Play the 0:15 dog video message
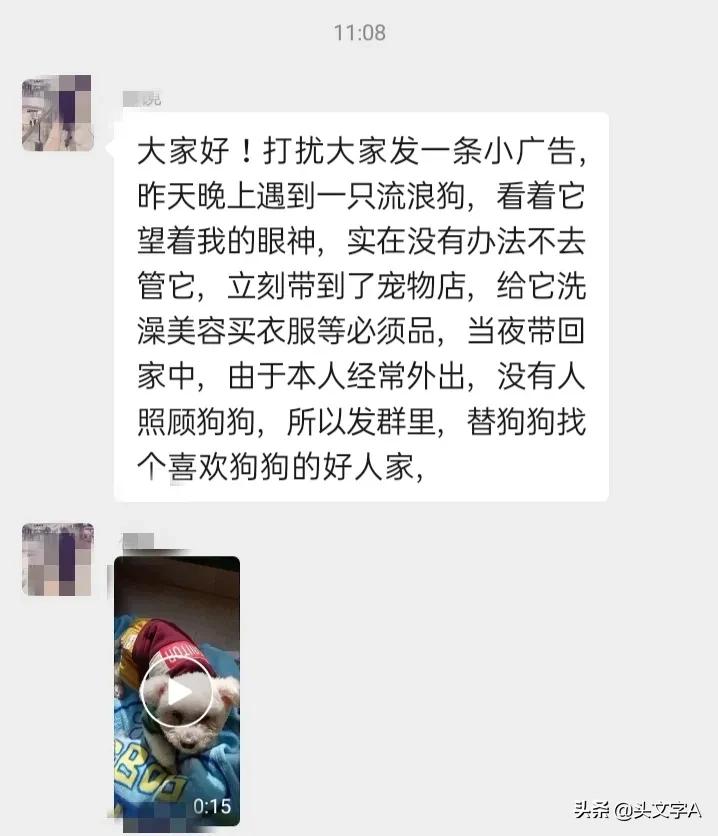 [176, 691]
